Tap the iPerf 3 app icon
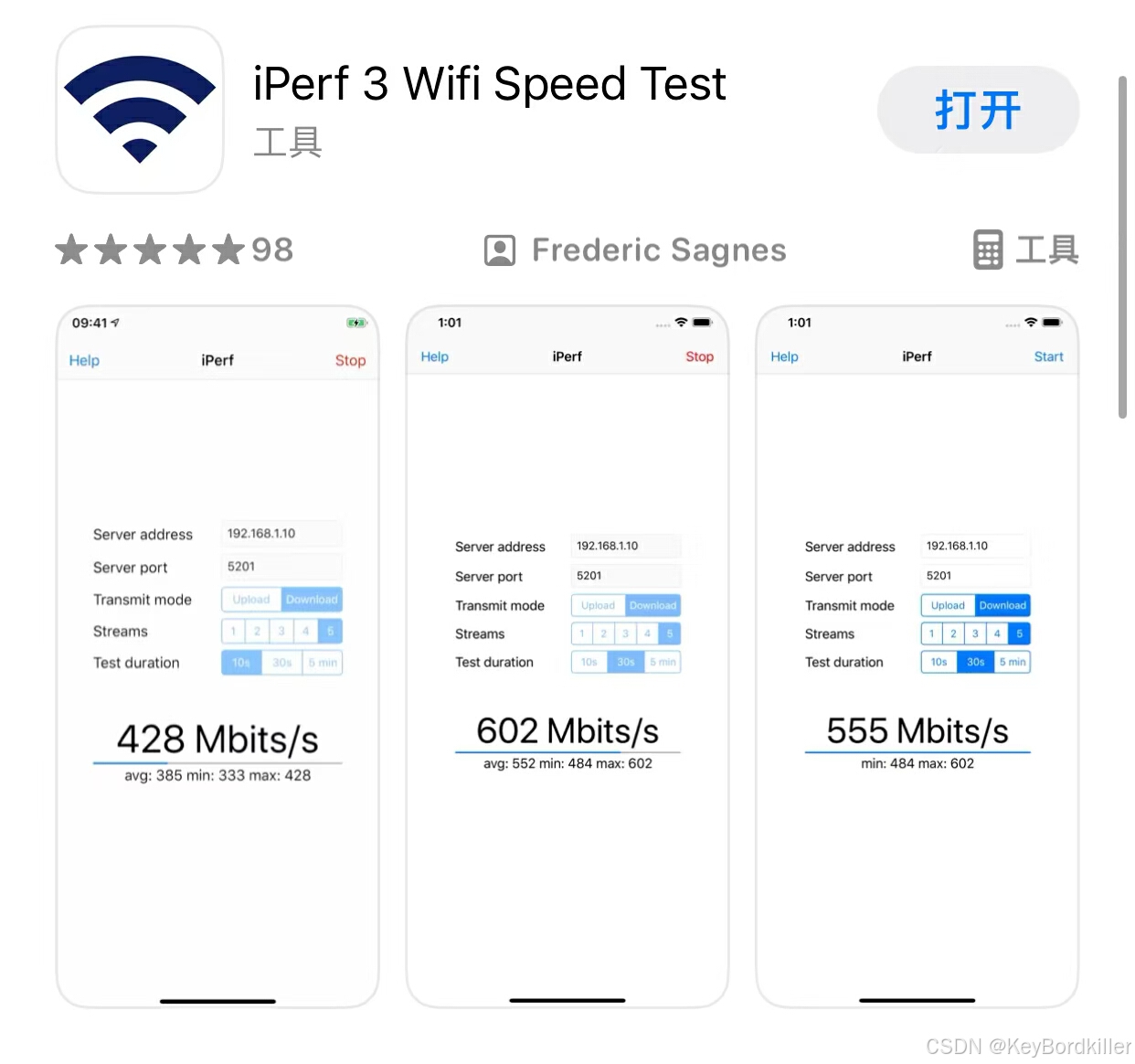1135x1064 pixels. click(140, 110)
